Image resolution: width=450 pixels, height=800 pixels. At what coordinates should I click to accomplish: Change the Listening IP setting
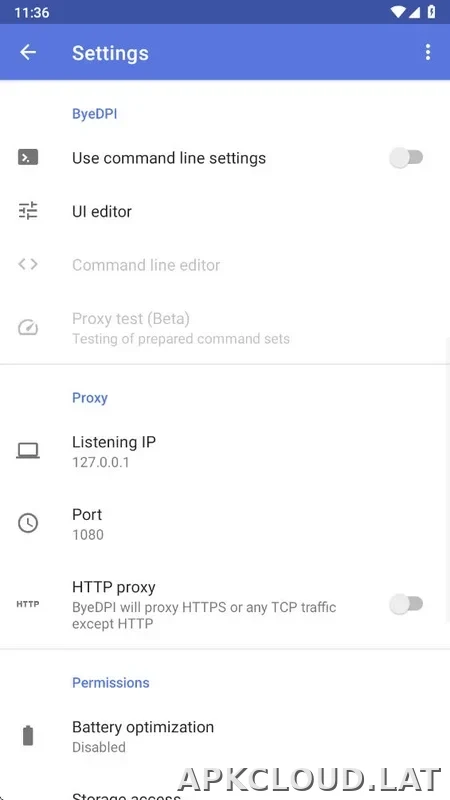pyautogui.click(x=225, y=452)
